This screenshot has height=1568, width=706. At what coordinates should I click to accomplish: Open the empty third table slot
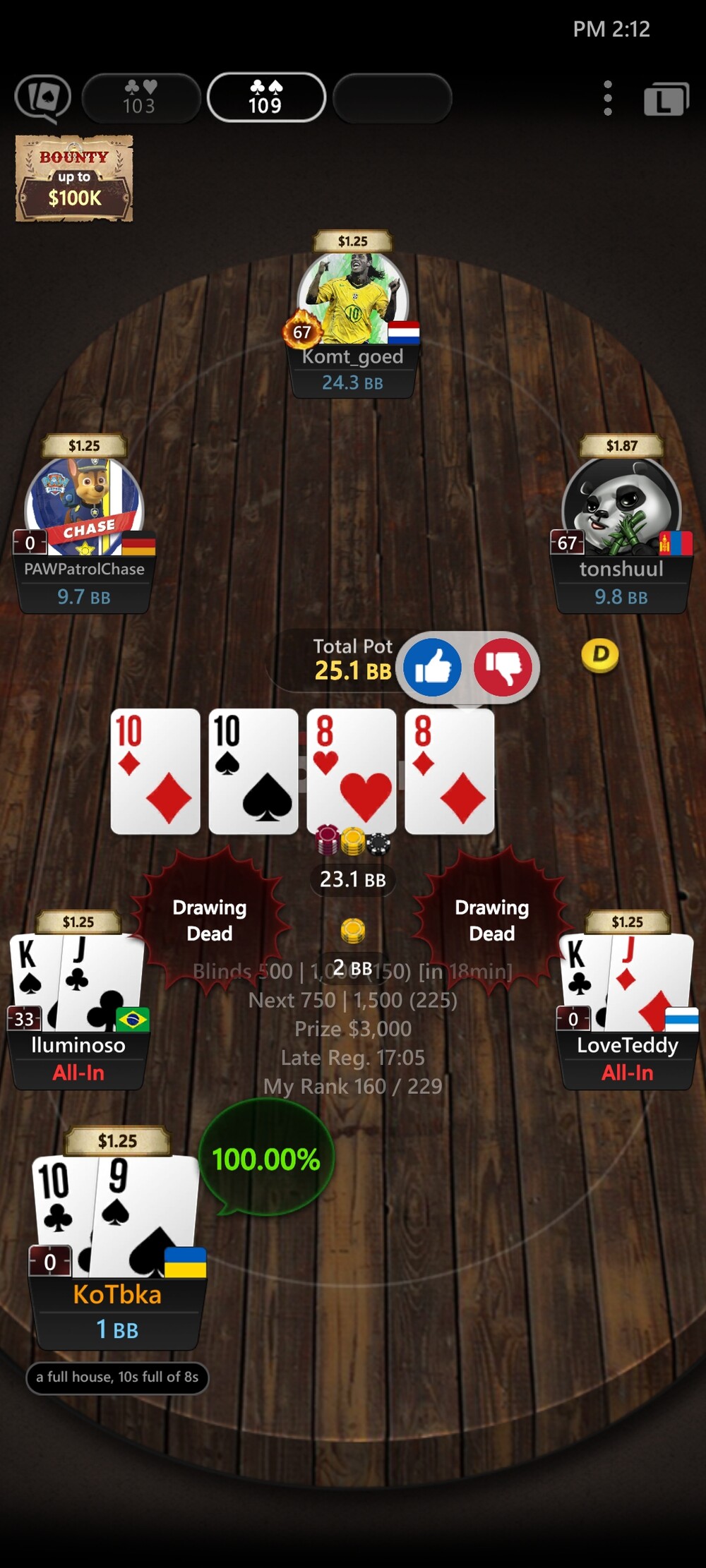pos(393,97)
